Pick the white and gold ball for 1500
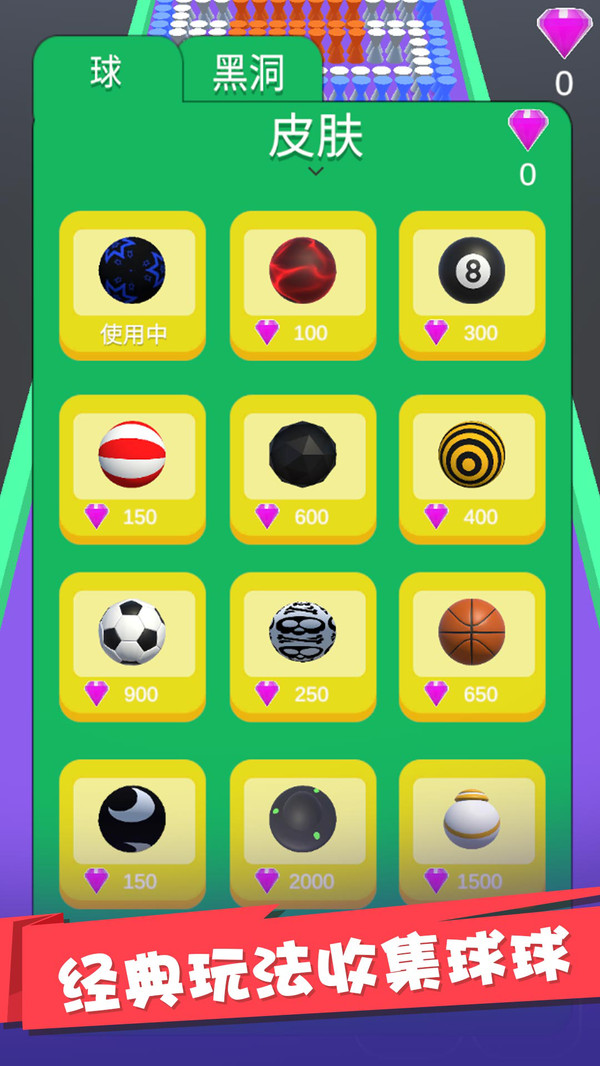 472,830
